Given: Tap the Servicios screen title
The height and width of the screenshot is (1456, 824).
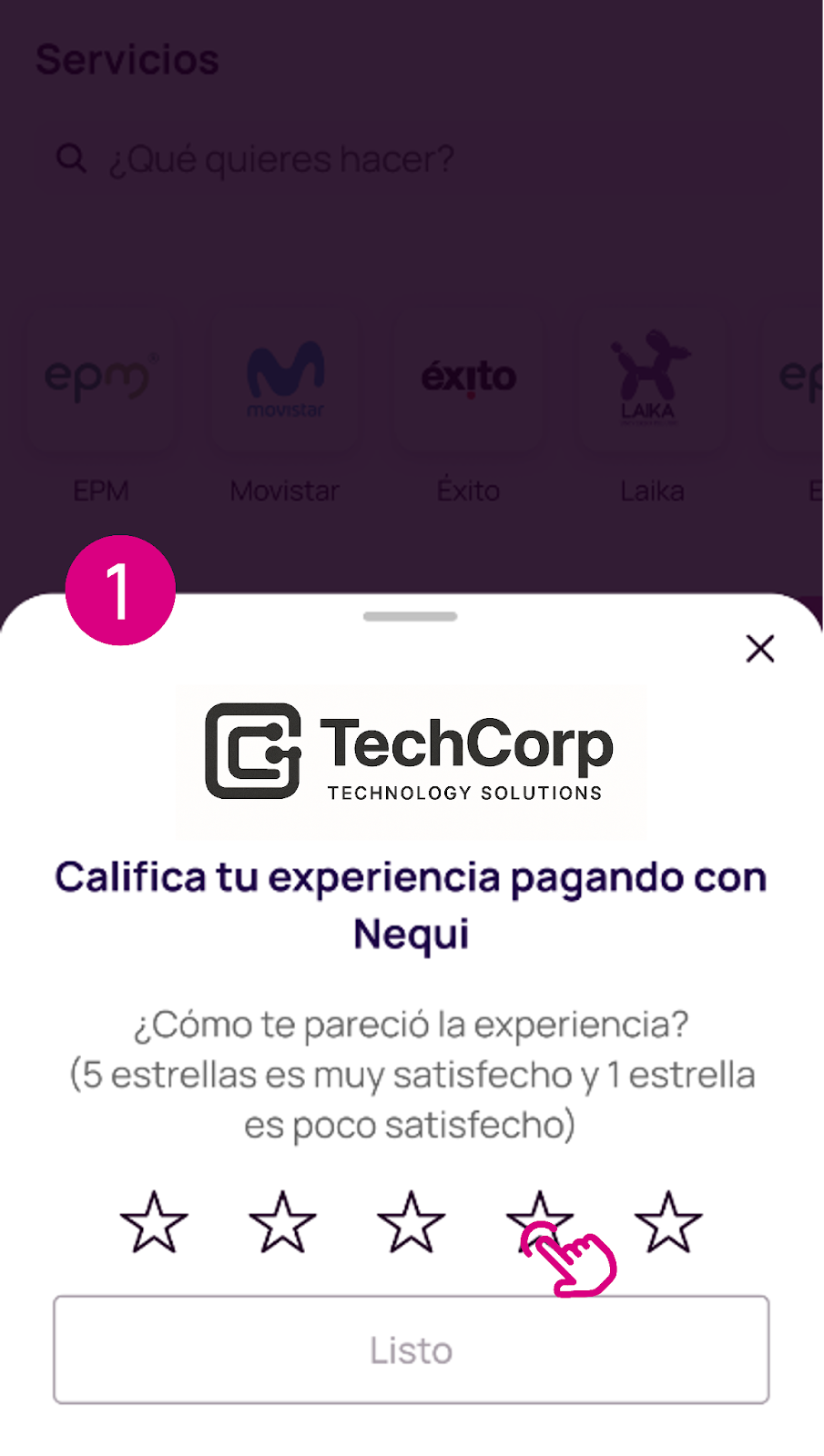Looking at the screenshot, I should pyautogui.click(x=127, y=58).
